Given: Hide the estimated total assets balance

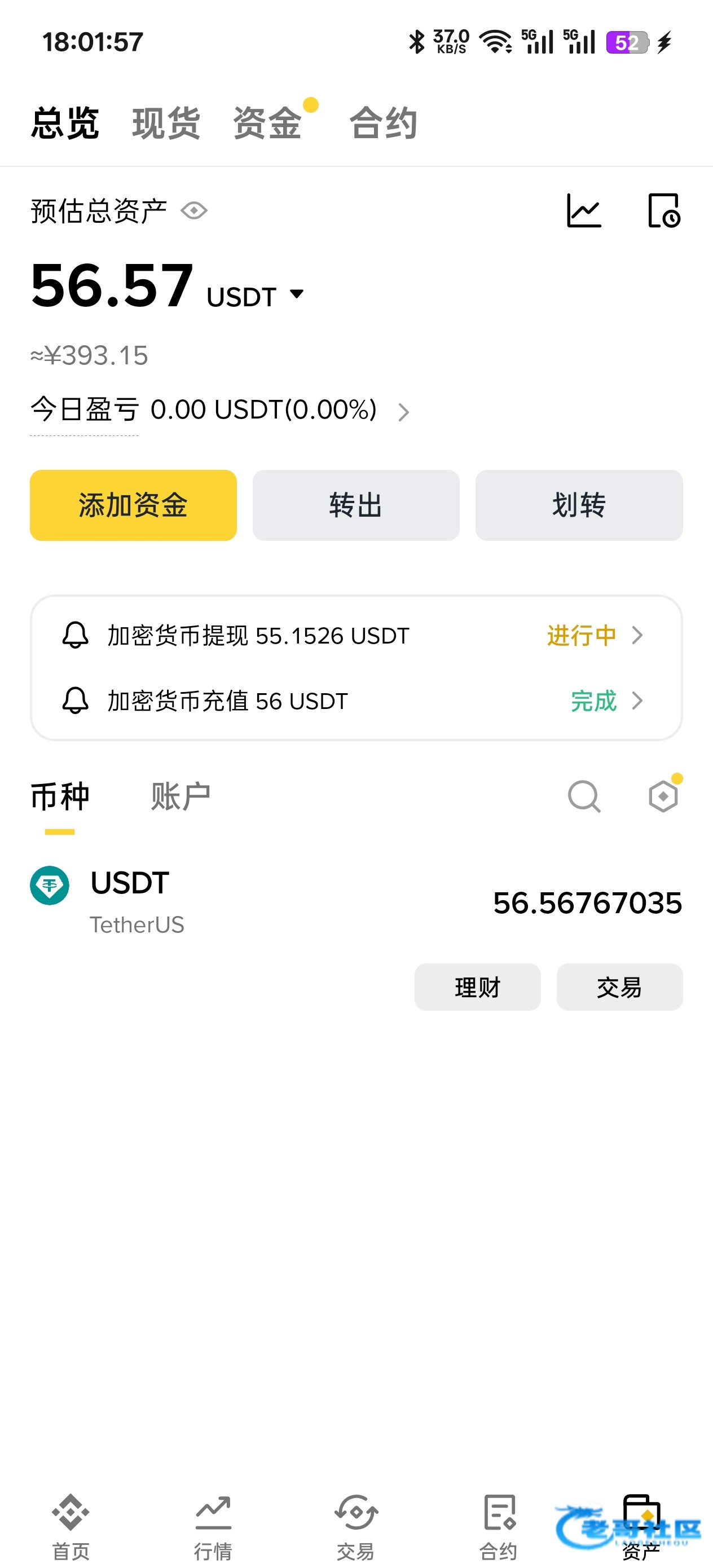Looking at the screenshot, I should (x=194, y=211).
